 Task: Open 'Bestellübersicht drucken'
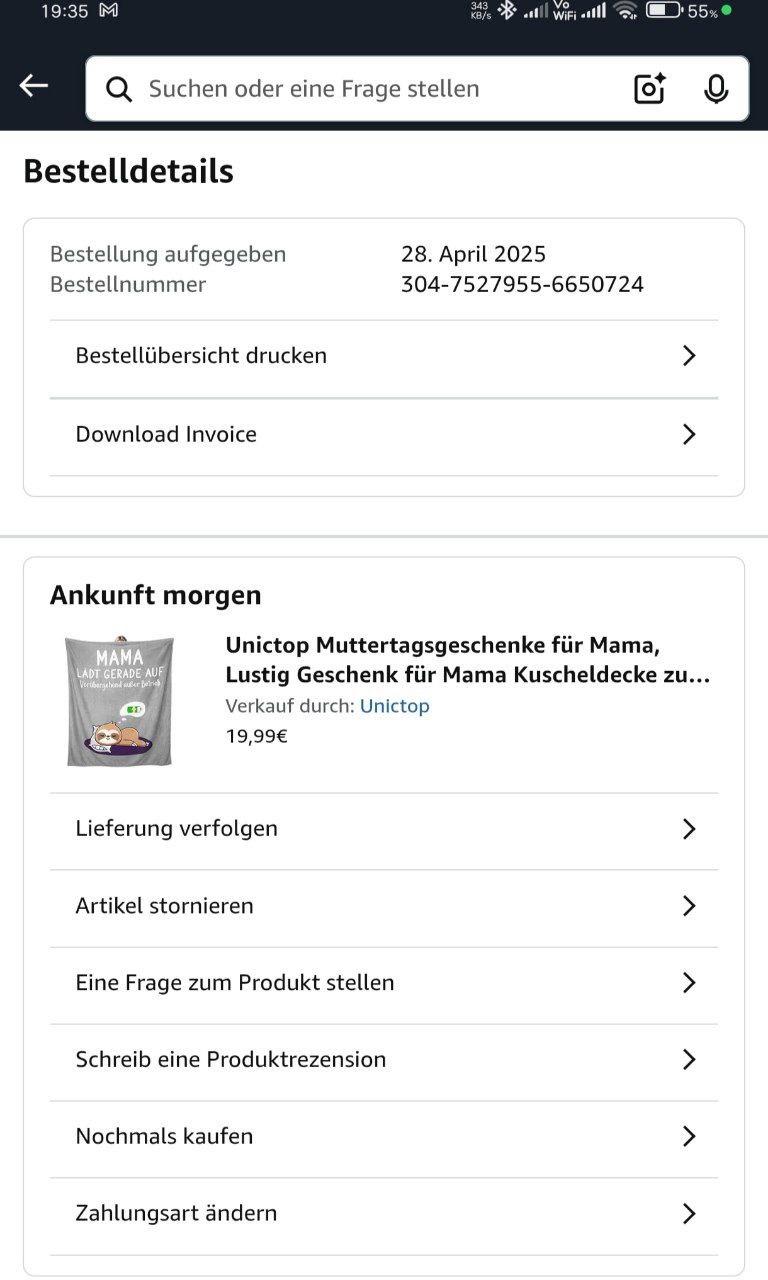click(x=384, y=356)
